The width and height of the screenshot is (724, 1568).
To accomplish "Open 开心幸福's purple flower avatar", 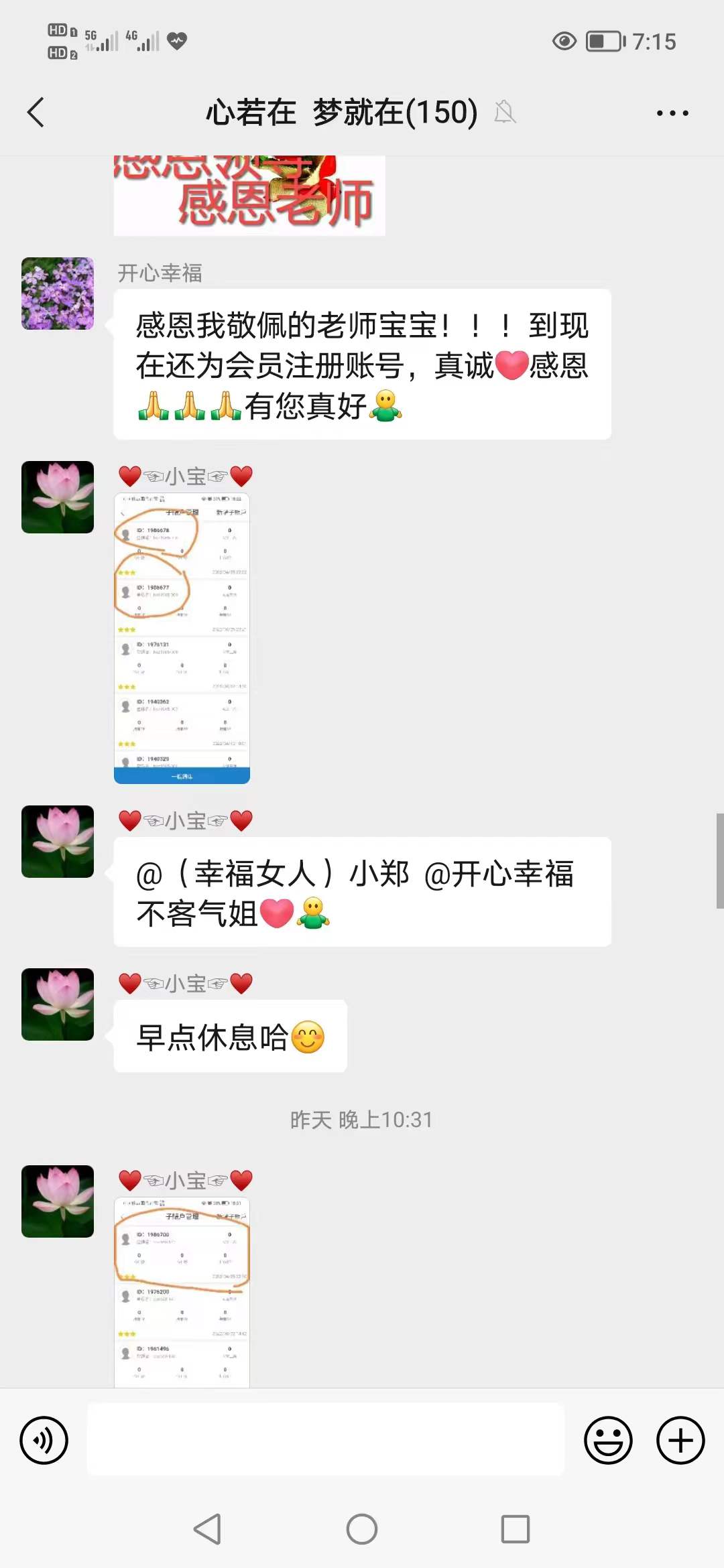I will [58, 293].
